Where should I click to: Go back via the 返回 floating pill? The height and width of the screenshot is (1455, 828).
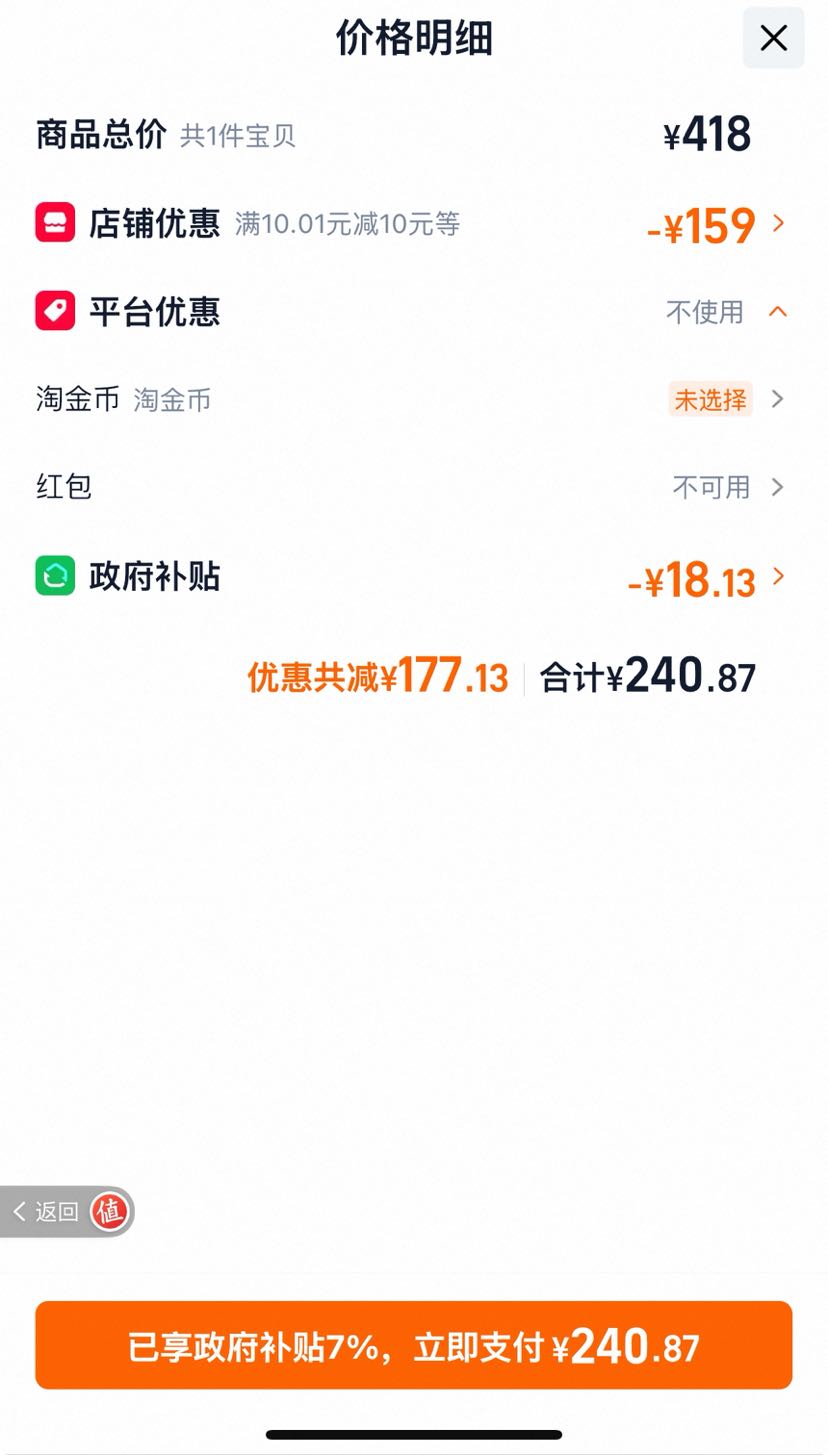66,1212
